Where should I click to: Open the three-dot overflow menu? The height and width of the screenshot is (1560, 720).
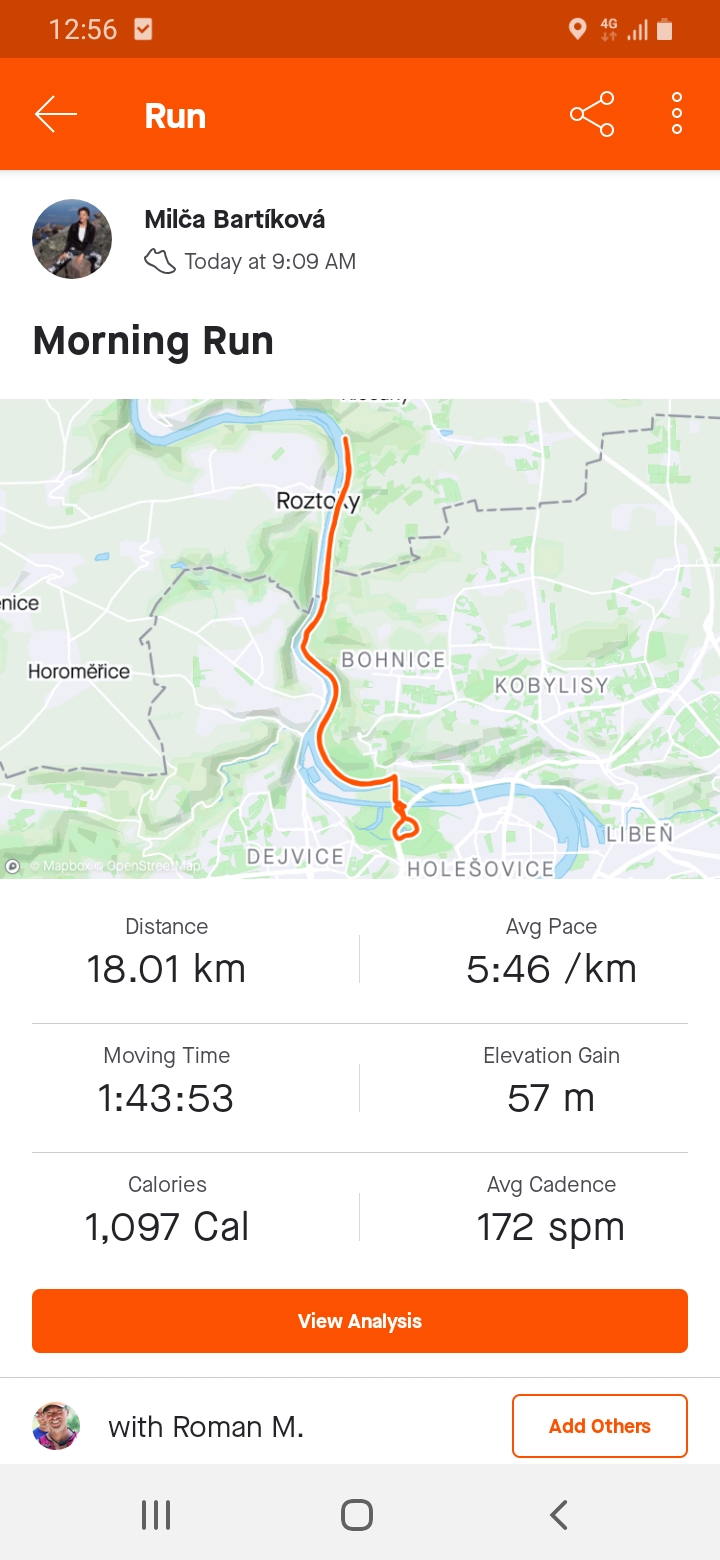pyautogui.click(x=677, y=114)
